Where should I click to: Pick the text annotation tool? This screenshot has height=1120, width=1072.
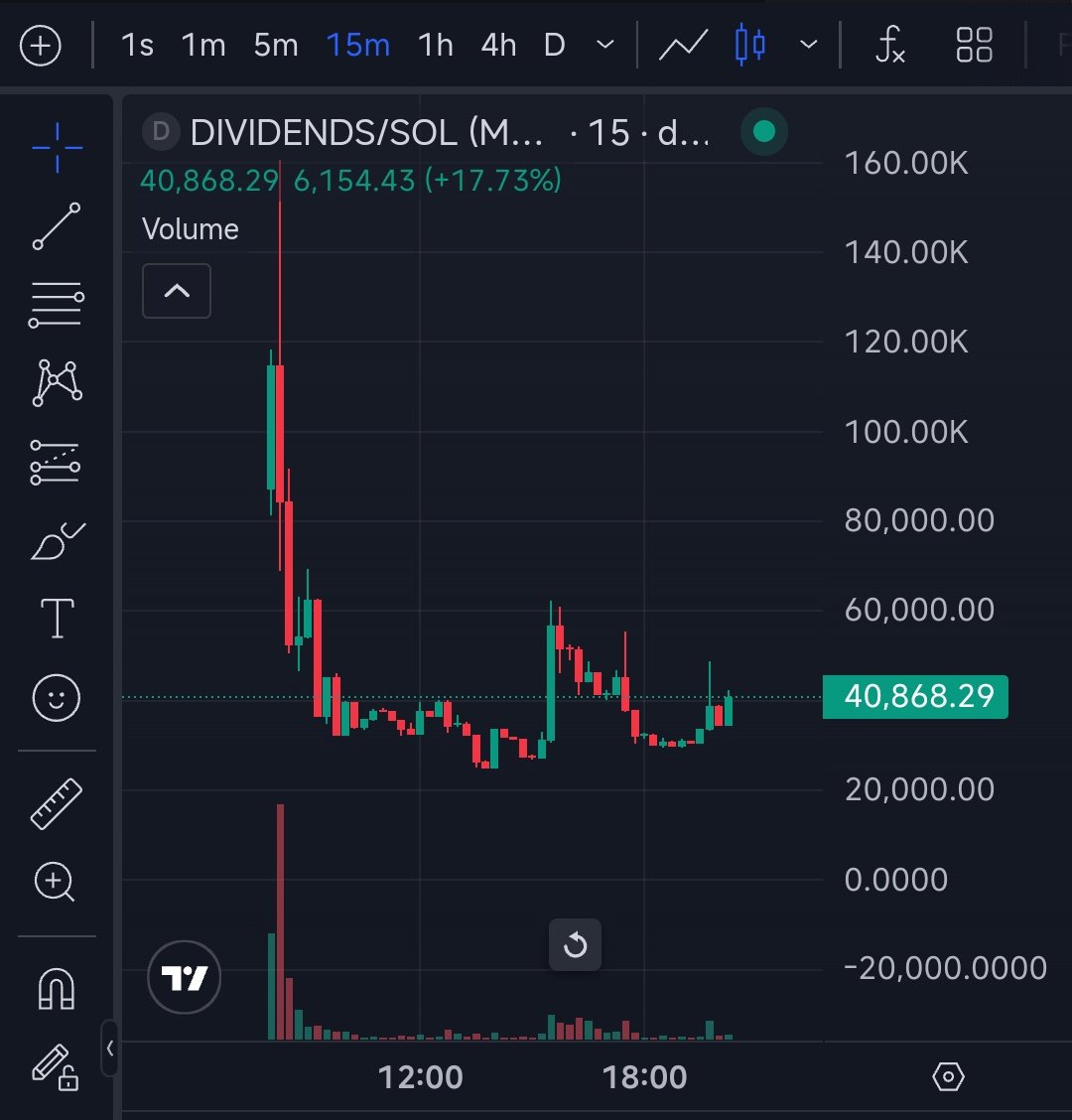click(x=57, y=619)
